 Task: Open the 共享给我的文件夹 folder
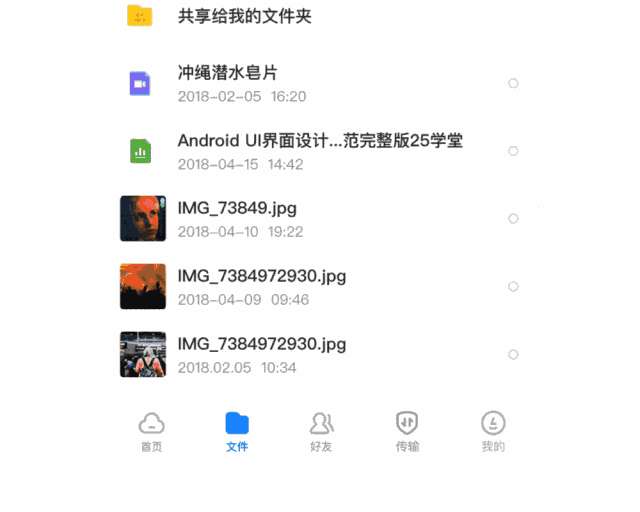pyautogui.click(x=244, y=16)
